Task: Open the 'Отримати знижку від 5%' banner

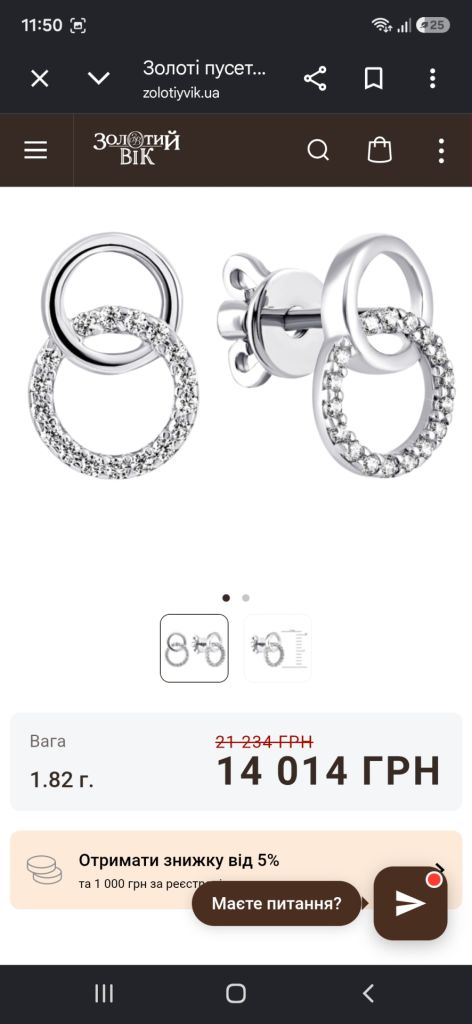Action: (x=236, y=870)
